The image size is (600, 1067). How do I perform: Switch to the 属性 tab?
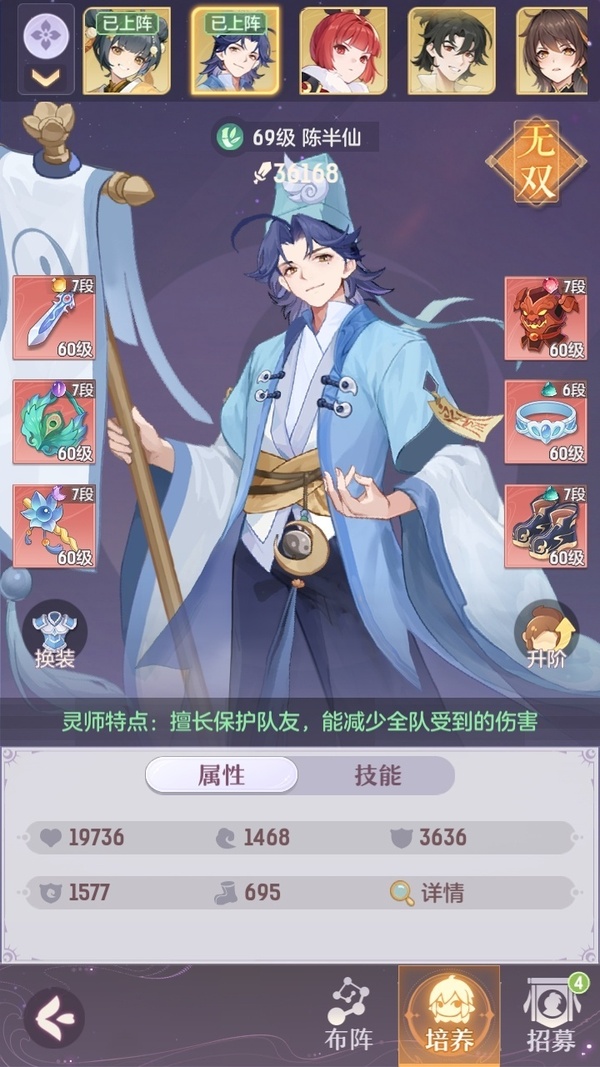pyautogui.click(x=222, y=775)
